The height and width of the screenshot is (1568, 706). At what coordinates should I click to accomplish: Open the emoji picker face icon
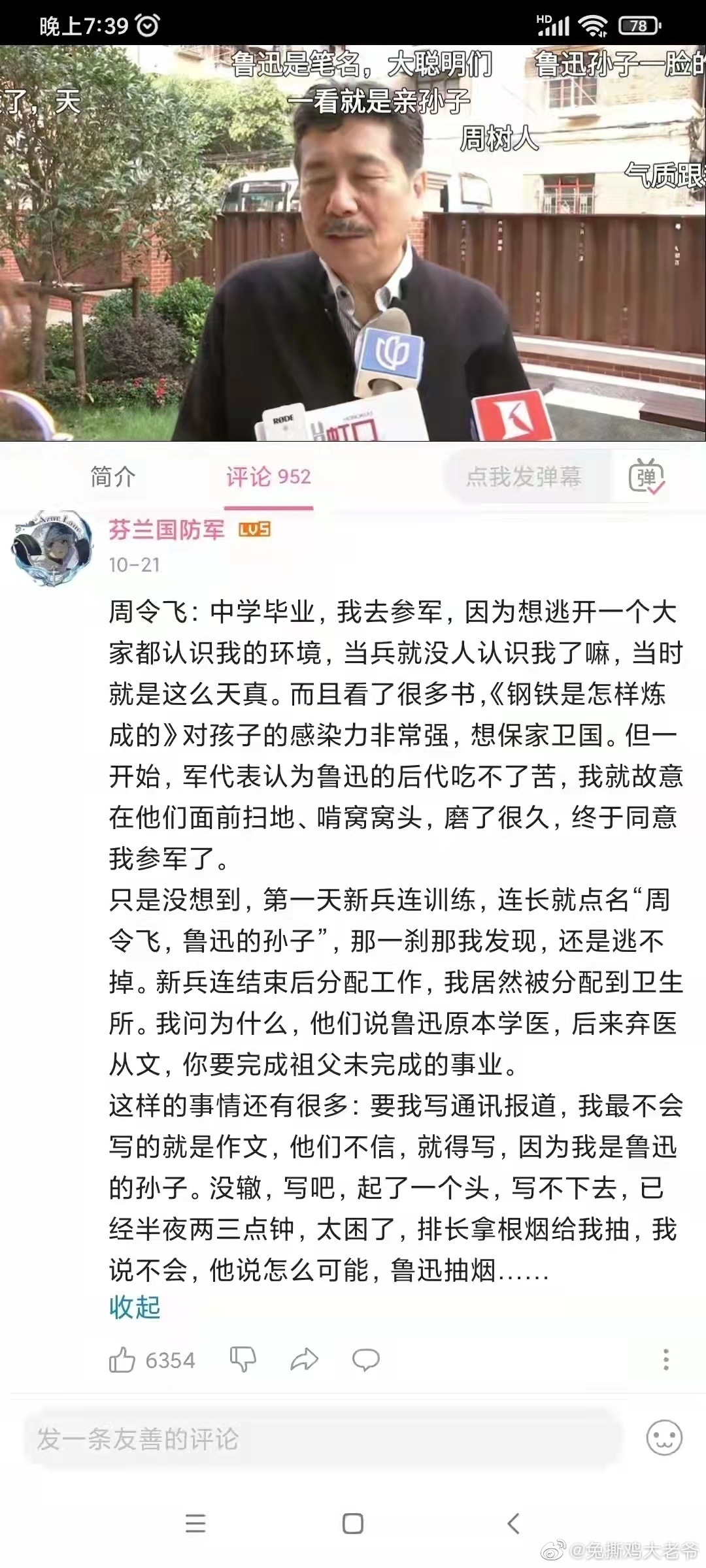(x=664, y=1438)
